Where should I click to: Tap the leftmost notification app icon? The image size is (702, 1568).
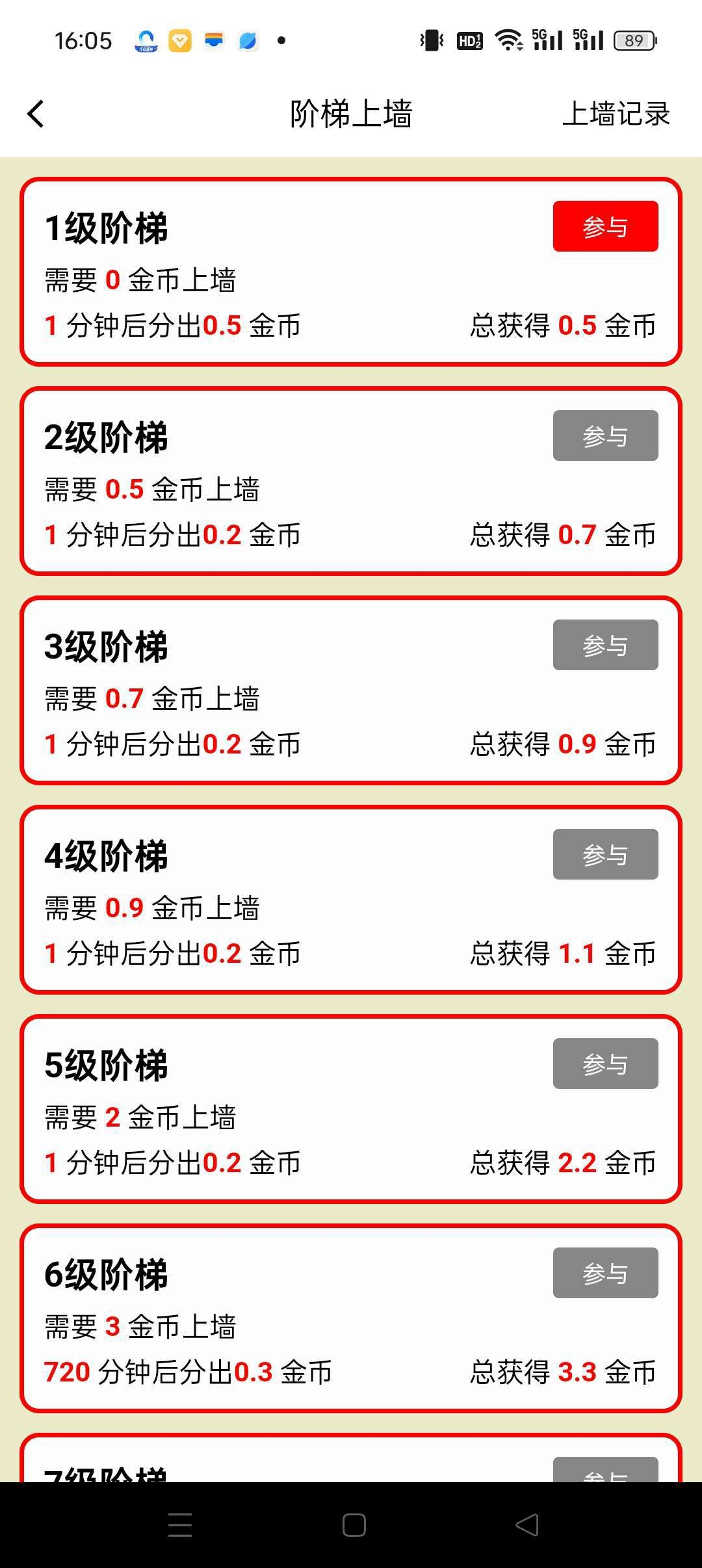point(144,40)
